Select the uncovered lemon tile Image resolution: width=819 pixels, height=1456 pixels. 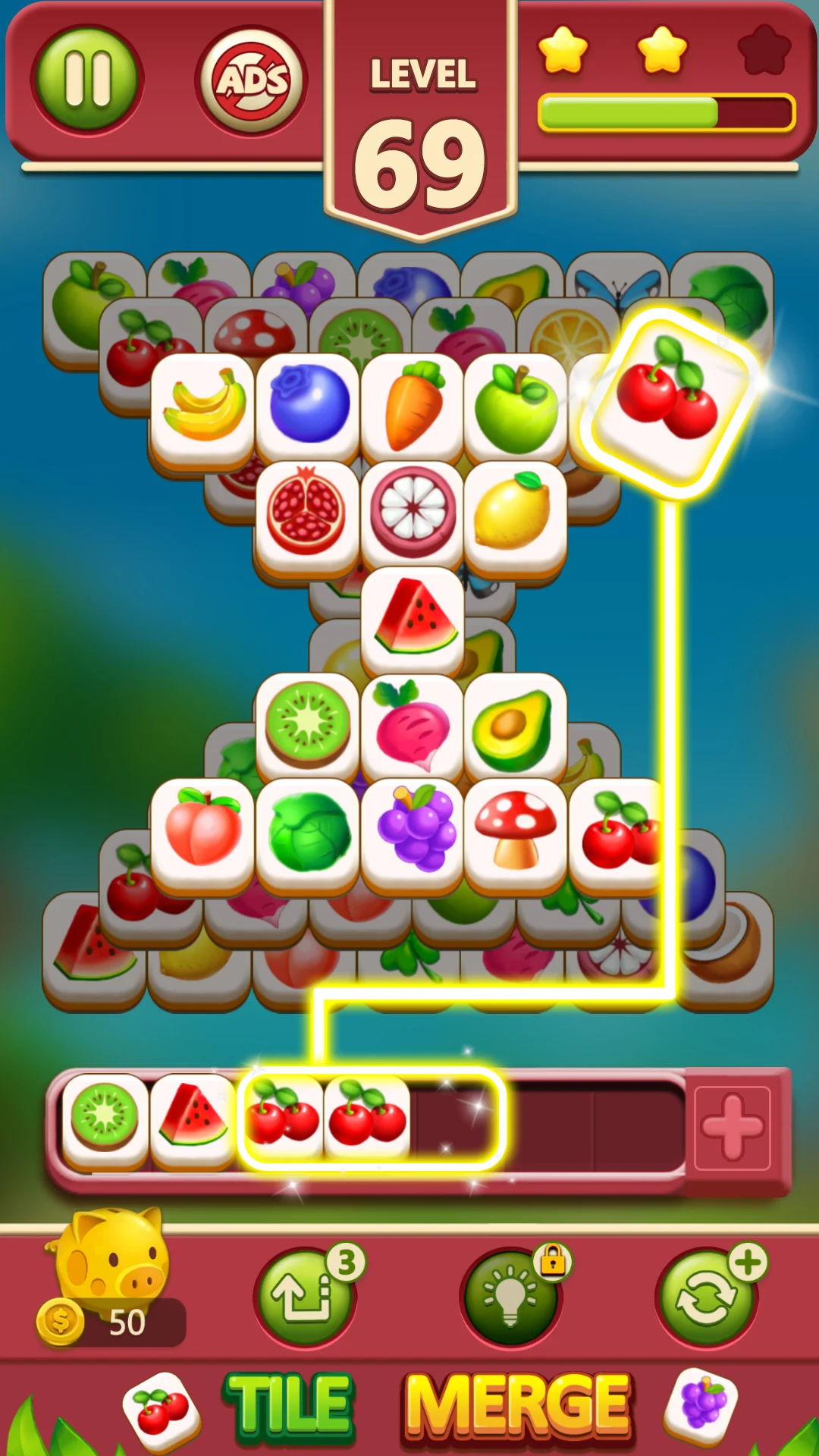coord(516,512)
